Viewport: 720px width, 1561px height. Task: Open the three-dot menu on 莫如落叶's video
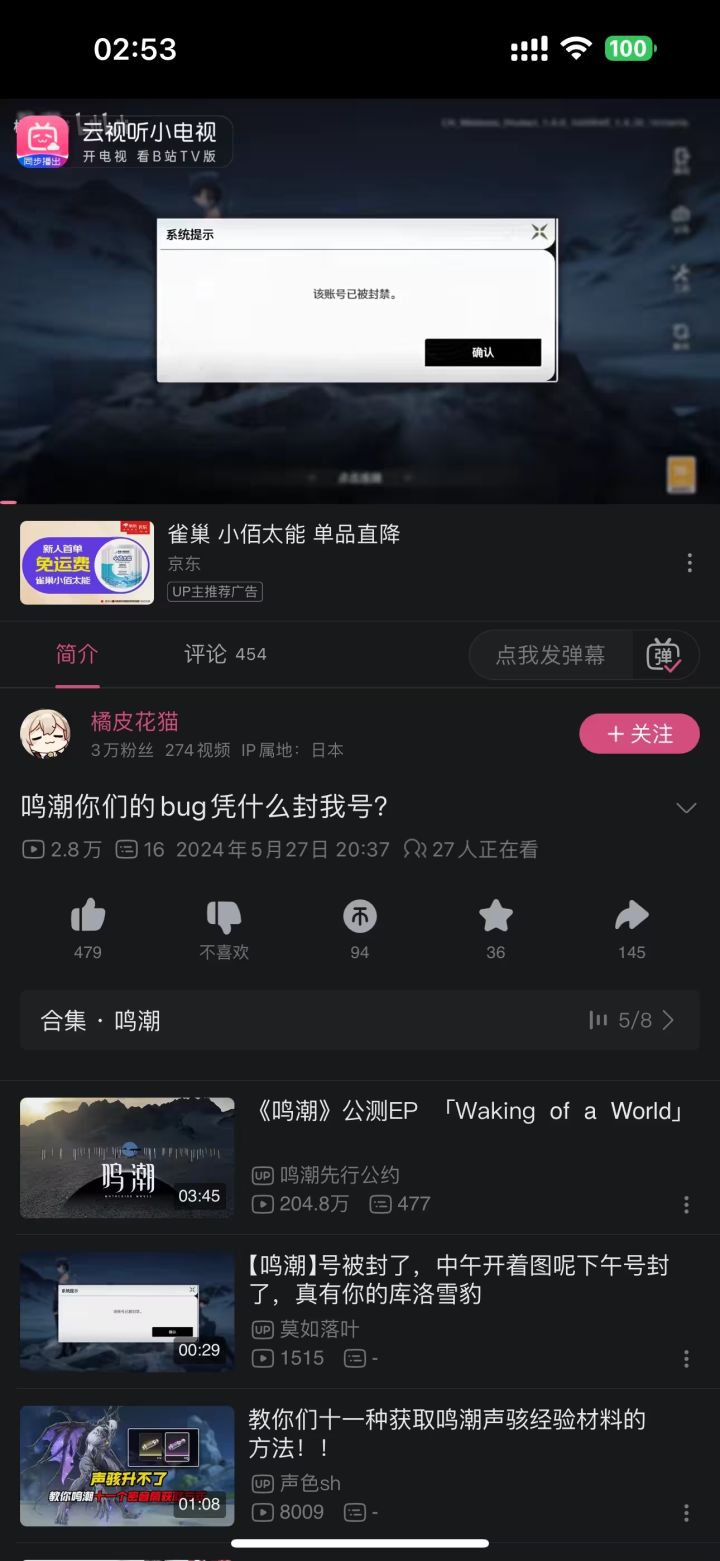coord(686,1359)
